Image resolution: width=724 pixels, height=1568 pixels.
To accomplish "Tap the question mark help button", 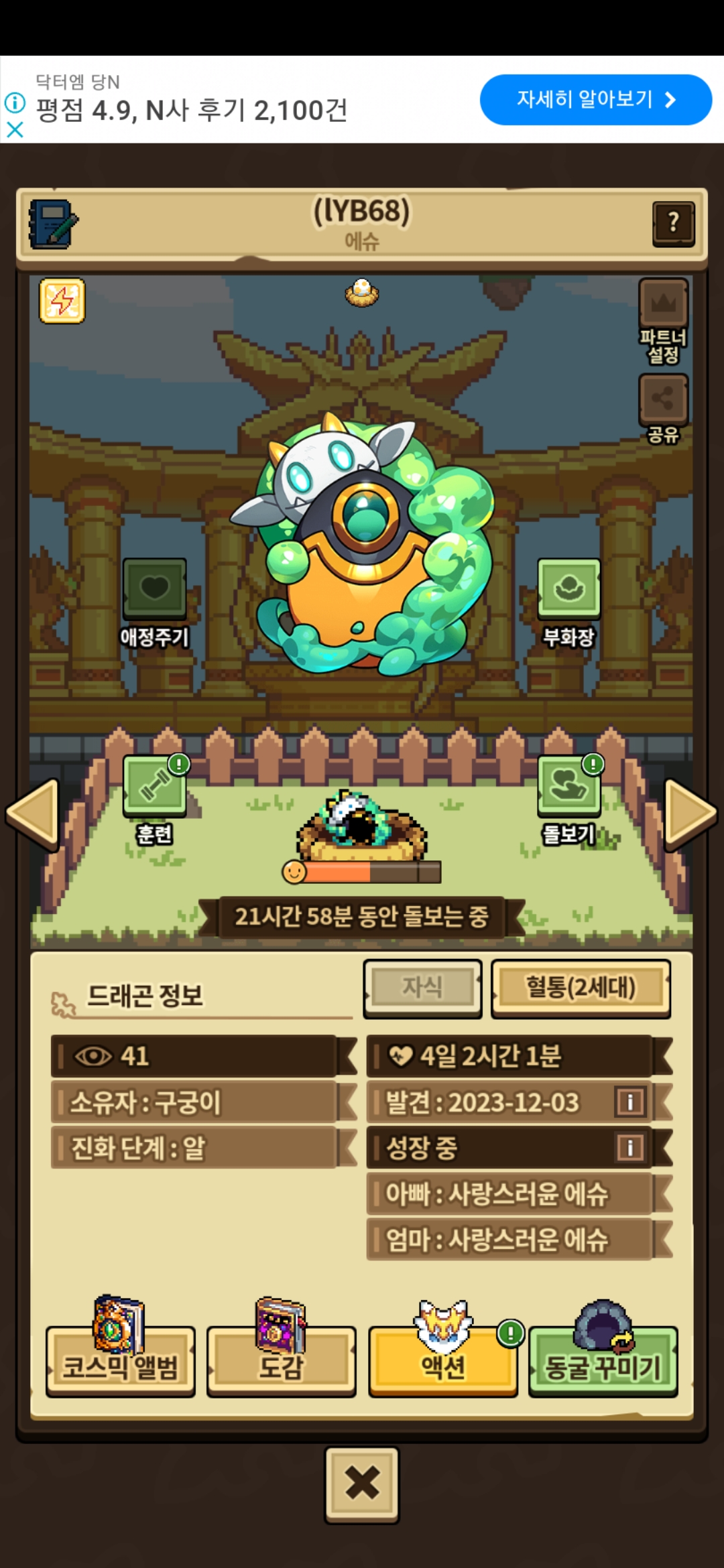I will [x=673, y=224].
